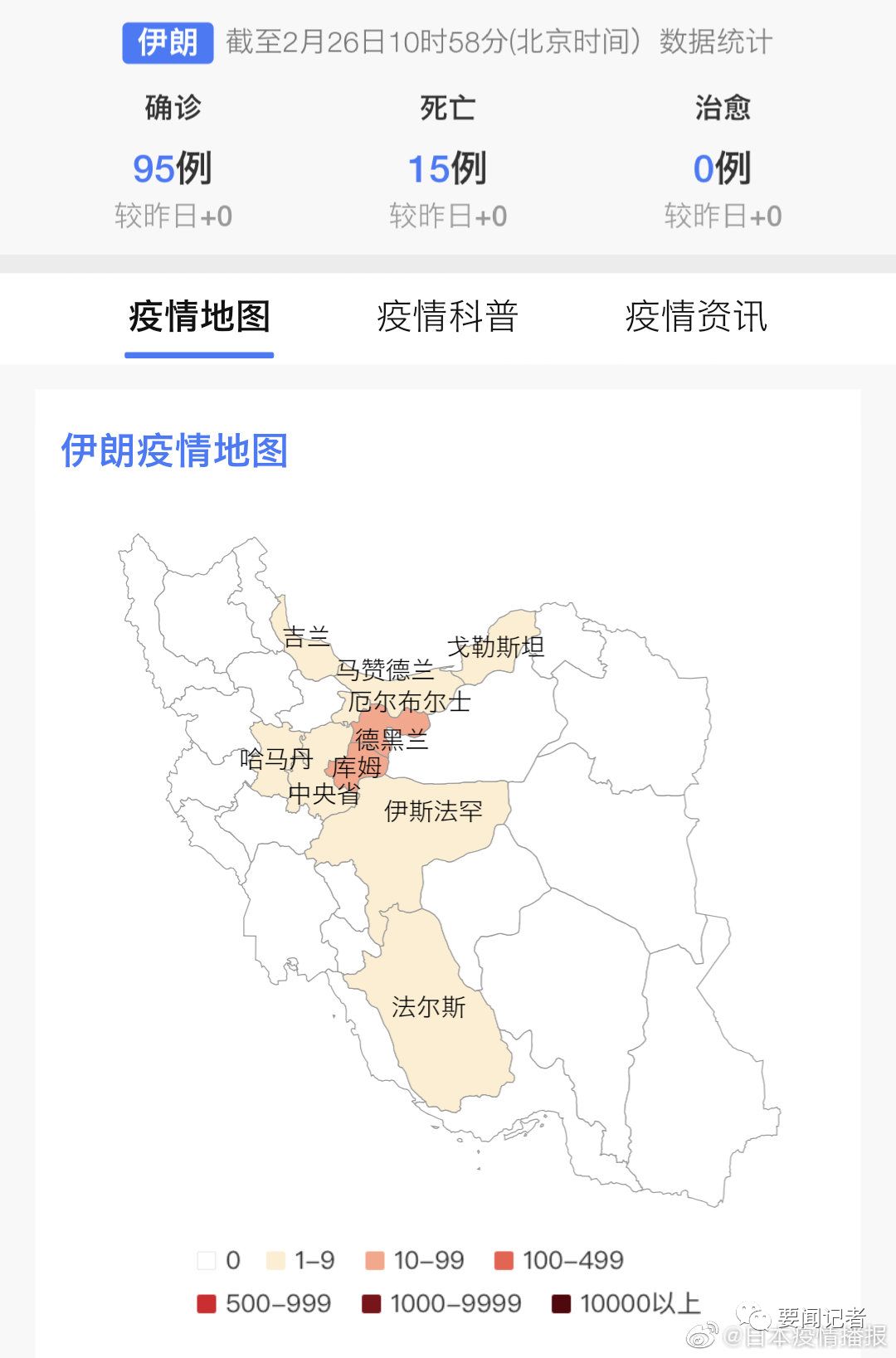The height and width of the screenshot is (1358, 896).
Task: Toggle the 10–99 legend range
Action: [415, 1261]
